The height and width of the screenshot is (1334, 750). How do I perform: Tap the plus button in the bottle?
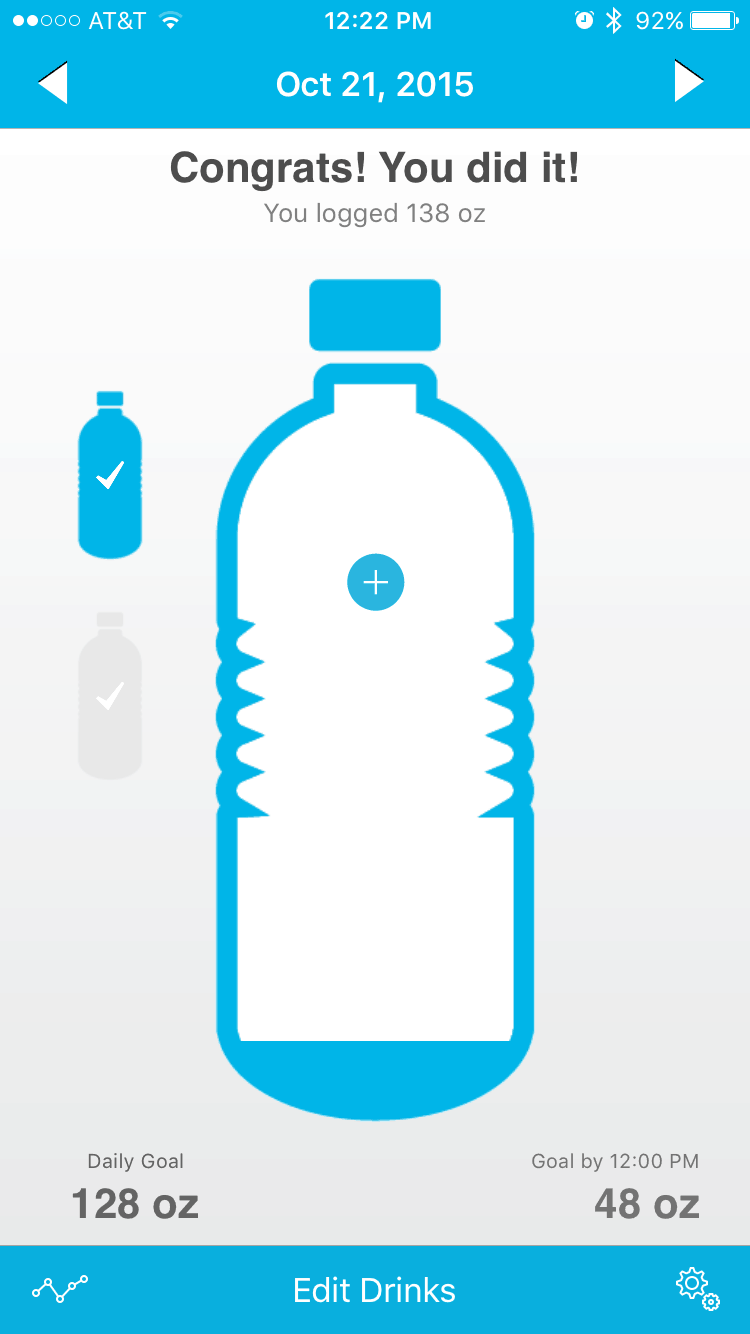pos(375,581)
